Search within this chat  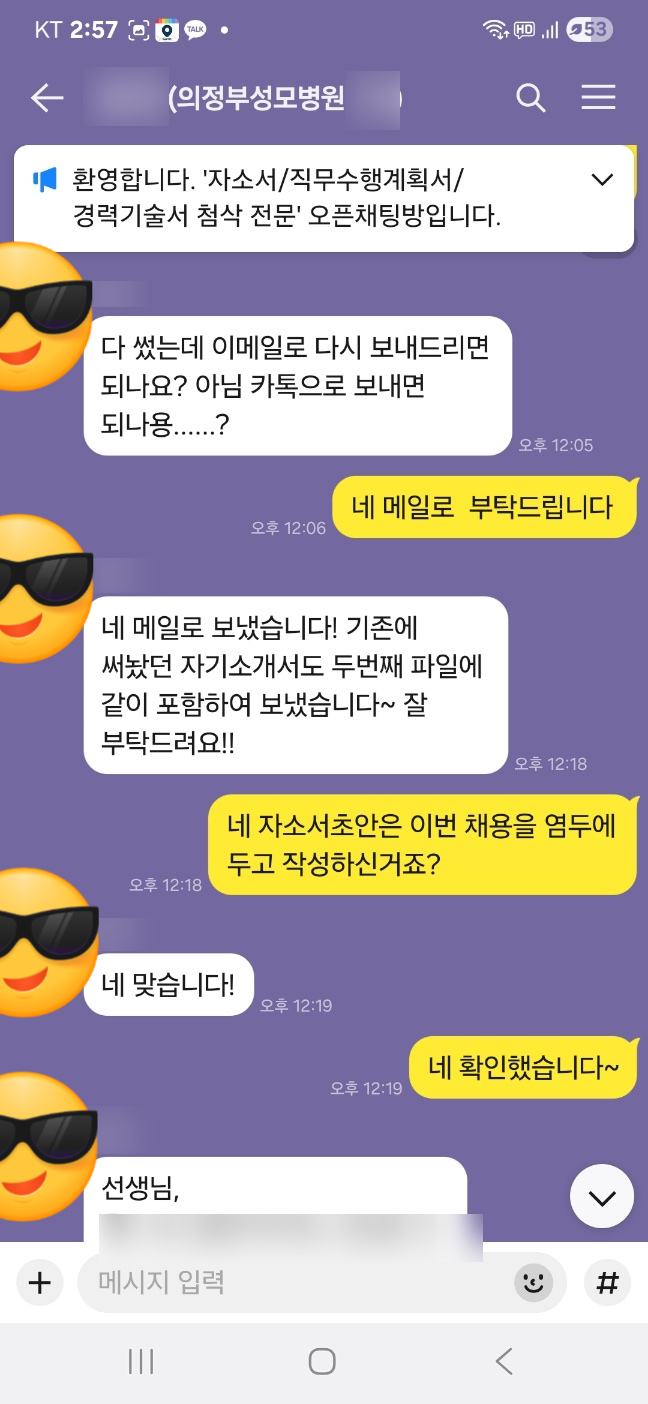530,98
